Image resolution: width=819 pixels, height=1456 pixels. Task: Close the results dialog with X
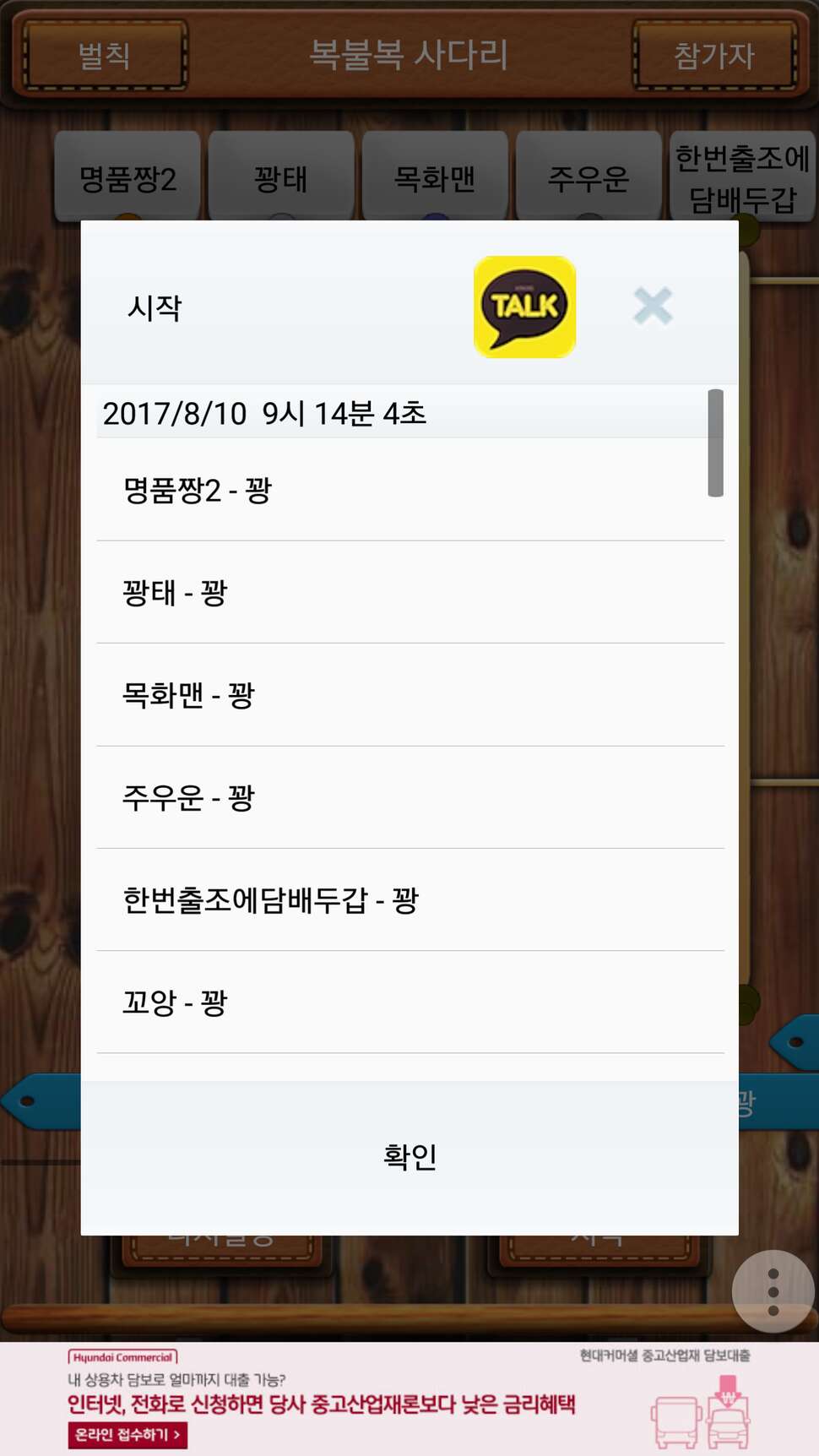tap(653, 306)
